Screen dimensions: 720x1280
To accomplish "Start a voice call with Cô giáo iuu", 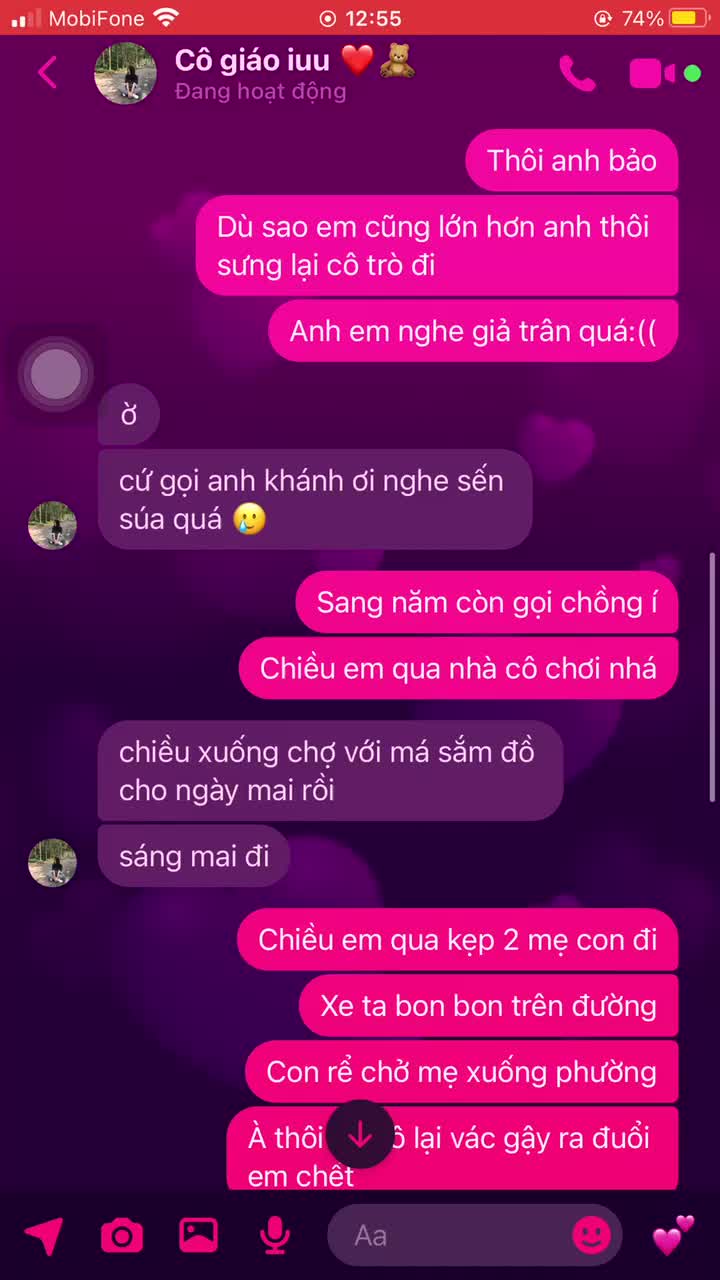I will click(578, 74).
